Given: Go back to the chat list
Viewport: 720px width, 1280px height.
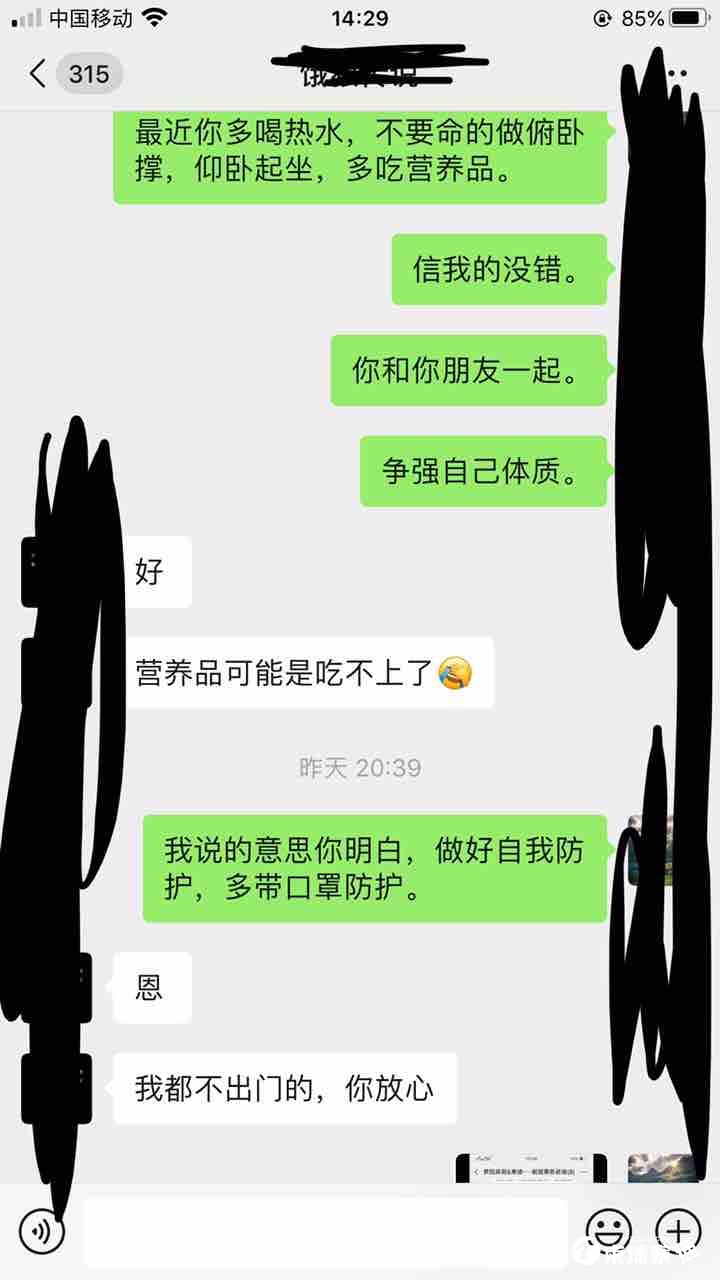Looking at the screenshot, I should tap(40, 74).
